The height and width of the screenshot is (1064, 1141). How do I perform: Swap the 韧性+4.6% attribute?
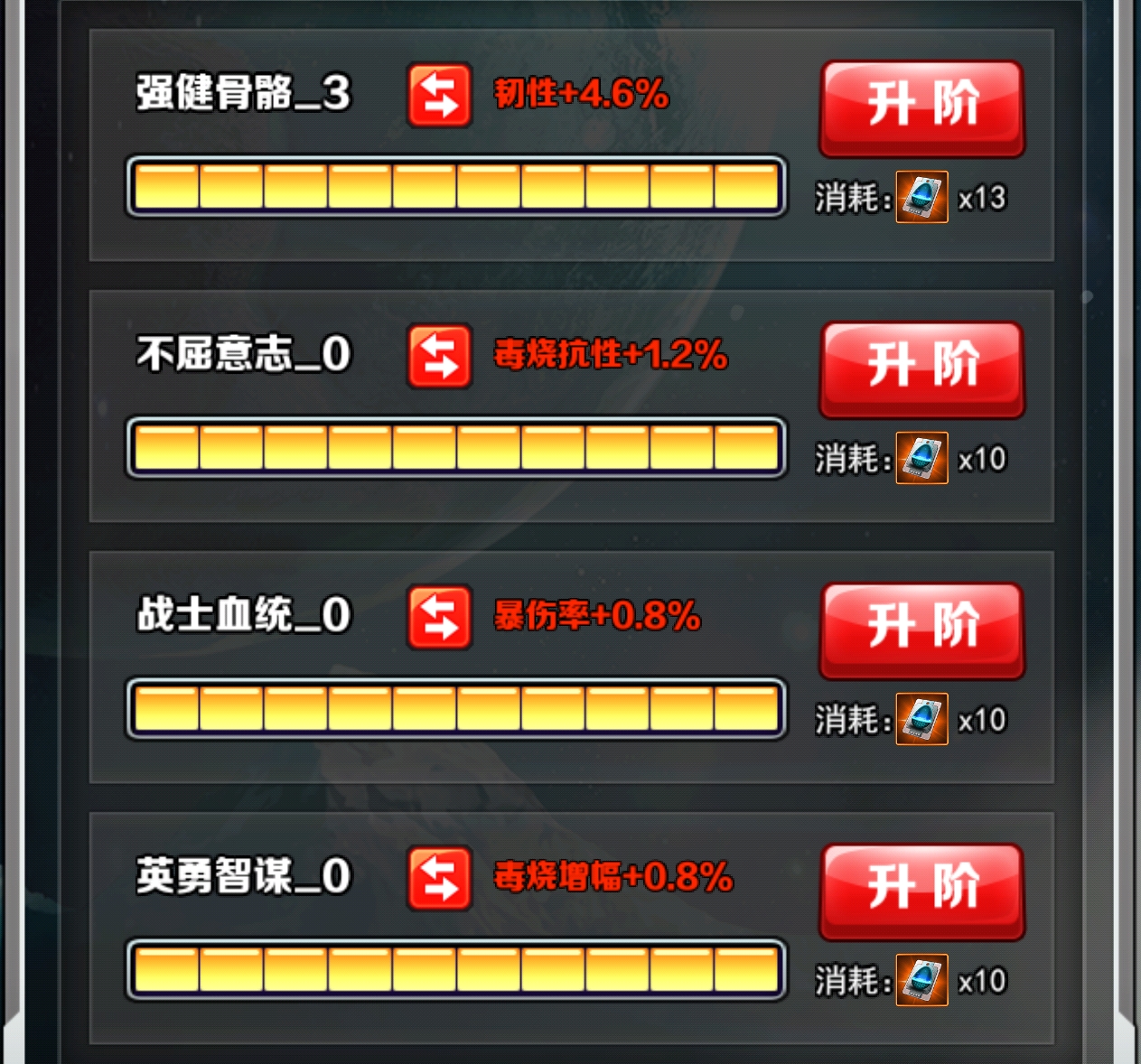click(439, 95)
